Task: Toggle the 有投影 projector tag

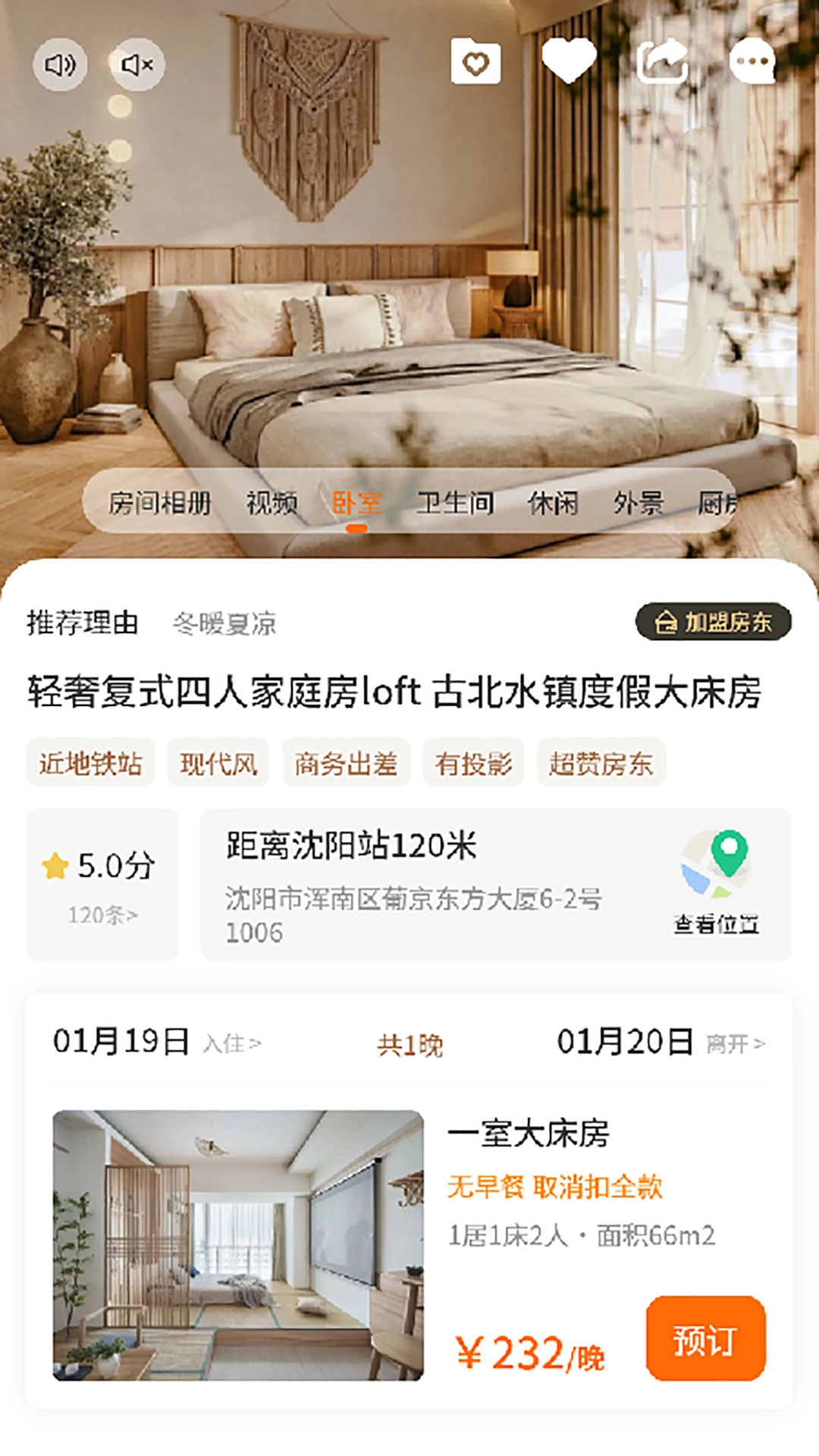Action: [473, 764]
